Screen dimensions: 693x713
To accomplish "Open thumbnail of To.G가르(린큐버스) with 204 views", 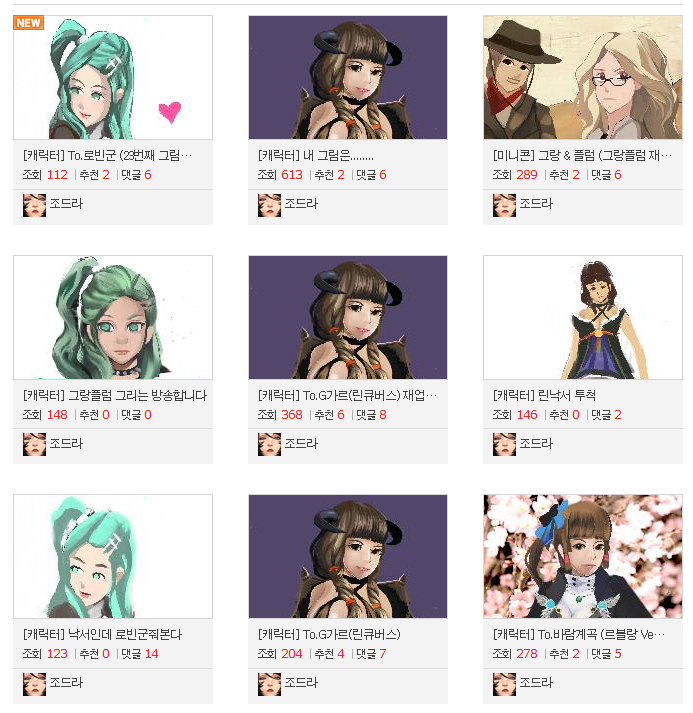I will click(x=347, y=556).
